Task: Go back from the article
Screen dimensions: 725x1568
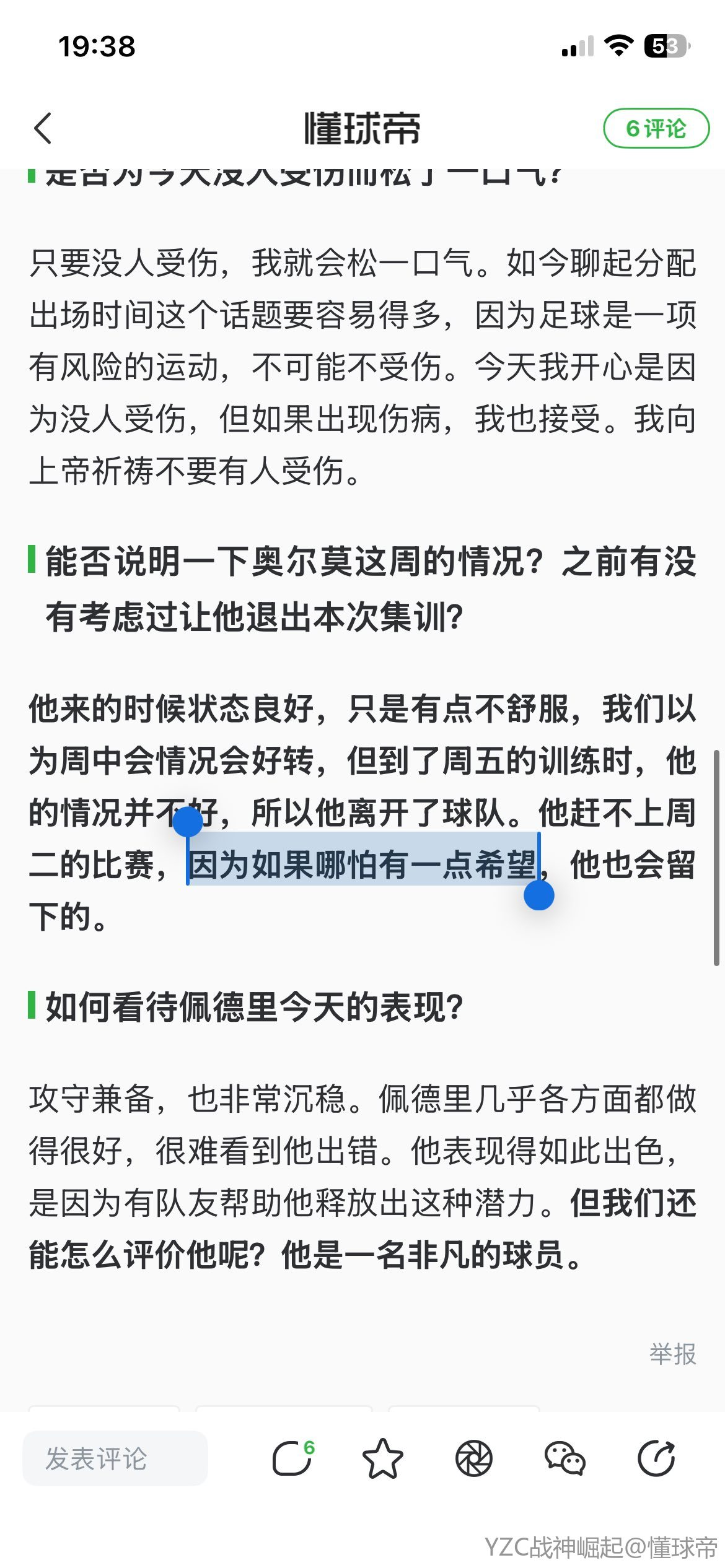Action: [x=43, y=128]
